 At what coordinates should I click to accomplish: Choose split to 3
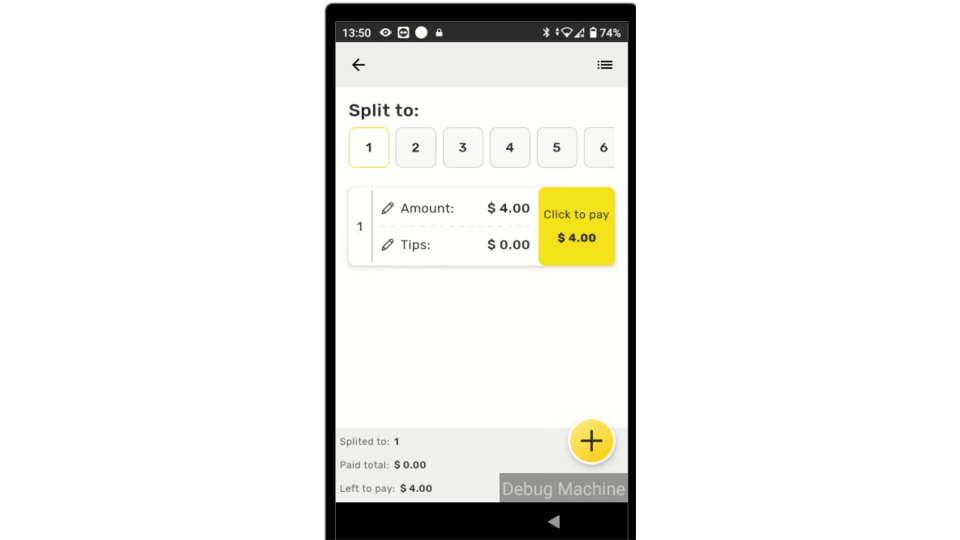463,147
